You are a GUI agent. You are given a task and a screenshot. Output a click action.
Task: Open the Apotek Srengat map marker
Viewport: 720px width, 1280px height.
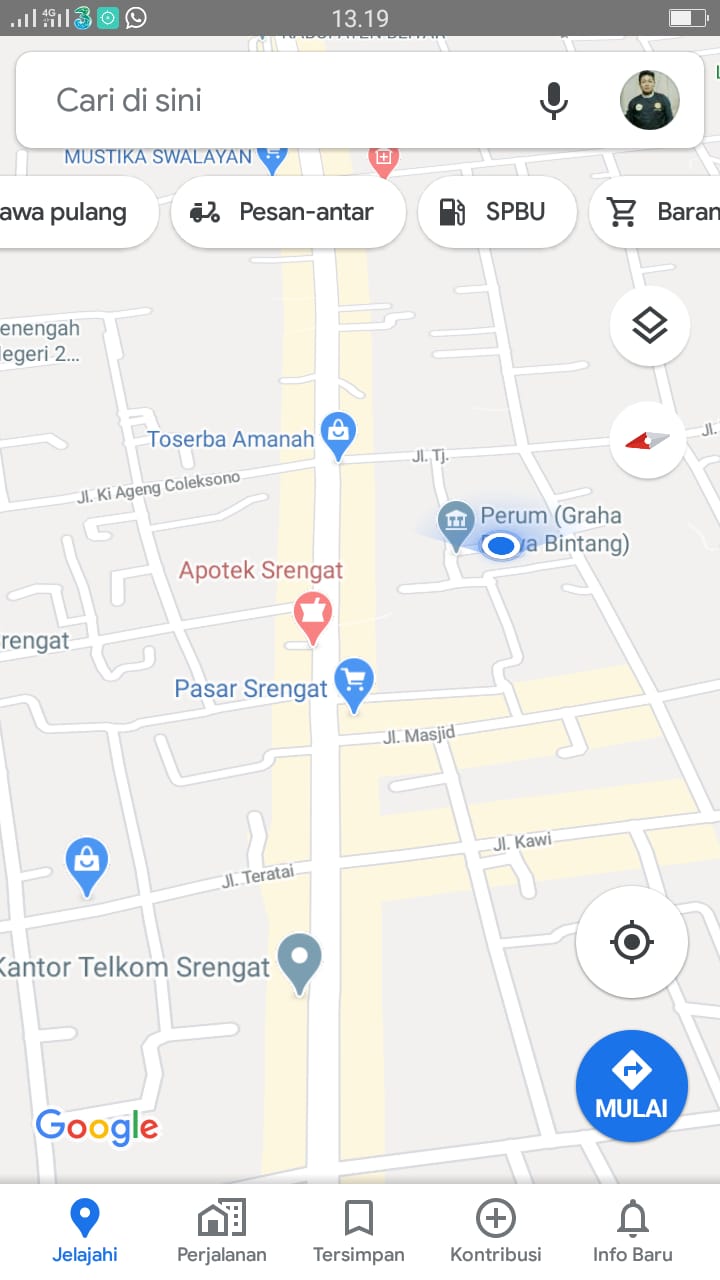coord(313,615)
